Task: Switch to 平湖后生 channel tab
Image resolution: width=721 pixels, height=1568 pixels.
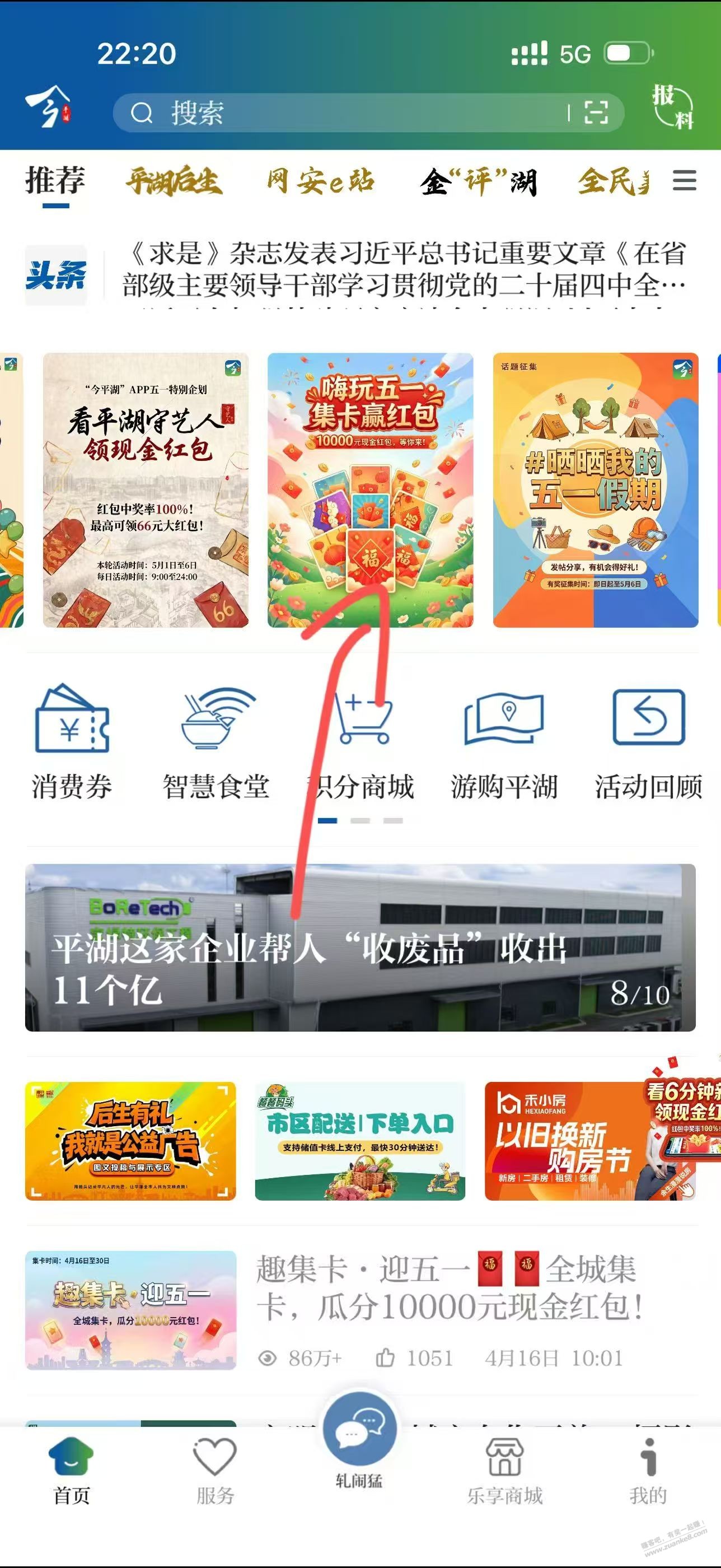Action: click(175, 181)
